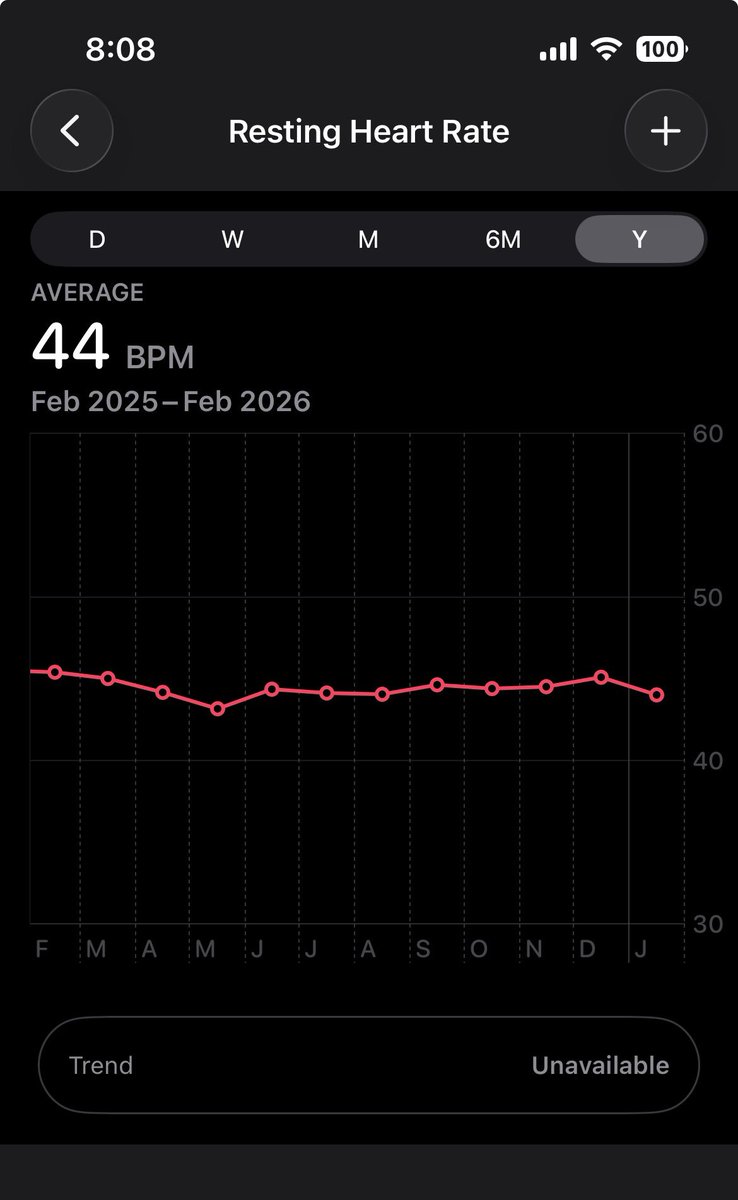Select the Y year range
This screenshot has width=738, height=1200.
(x=640, y=240)
